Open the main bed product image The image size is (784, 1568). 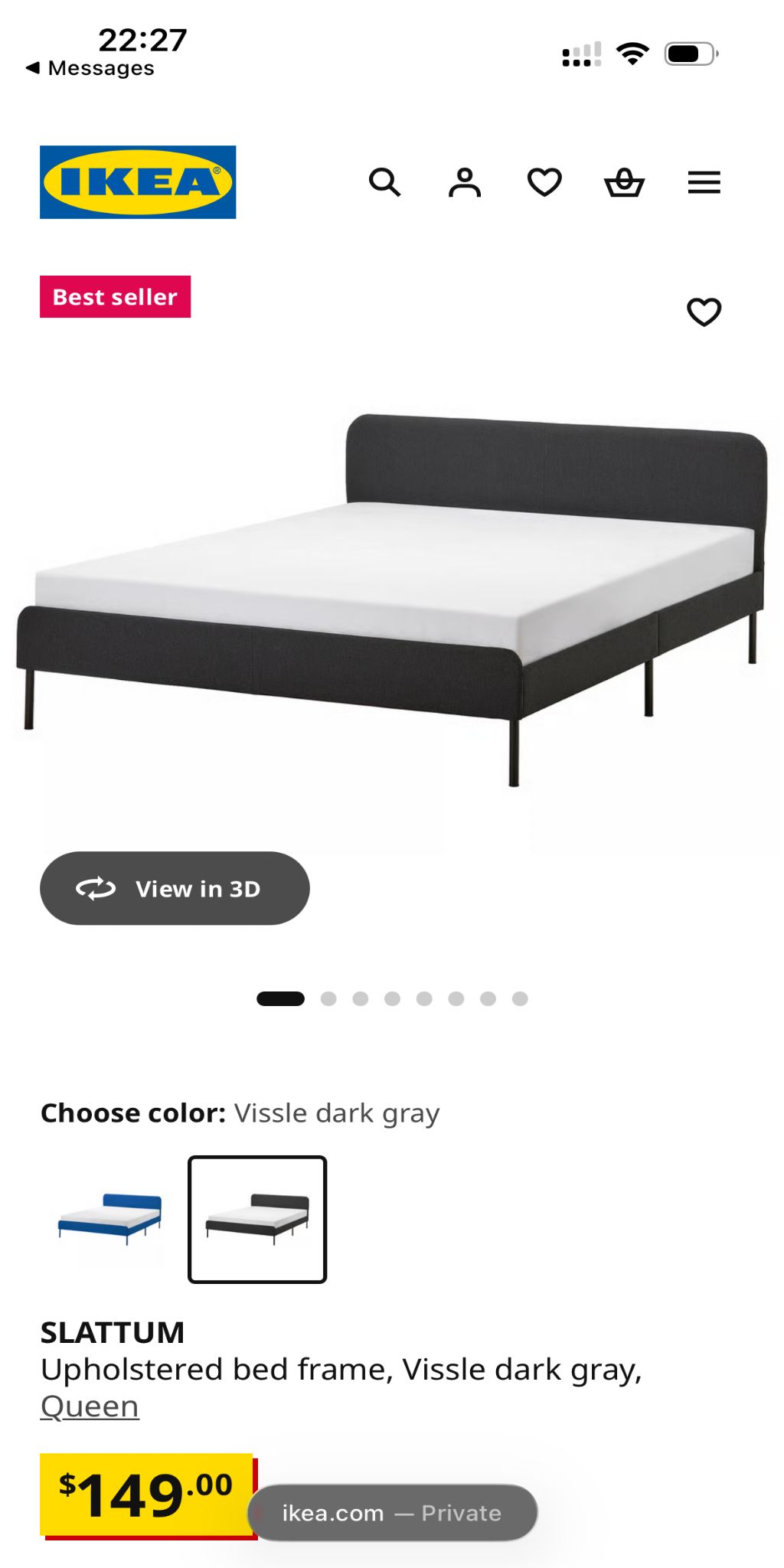[392, 597]
